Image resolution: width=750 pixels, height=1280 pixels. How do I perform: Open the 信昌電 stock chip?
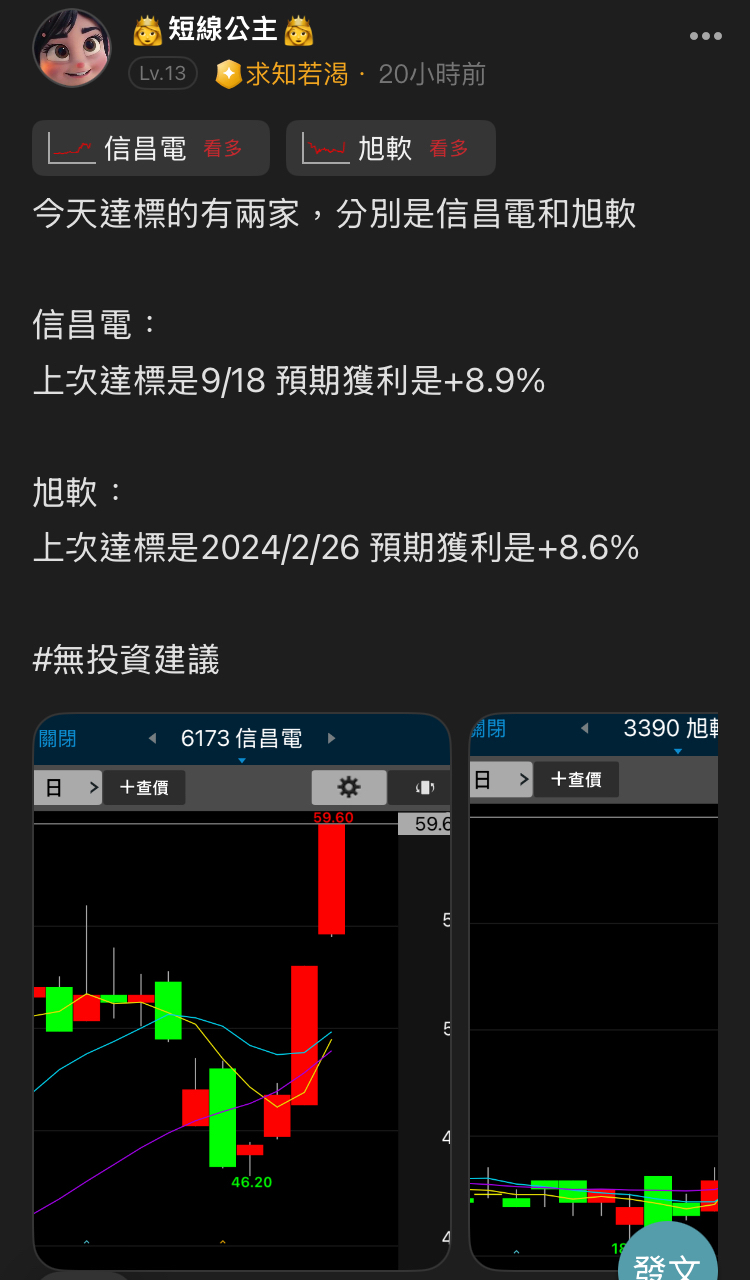[151, 148]
